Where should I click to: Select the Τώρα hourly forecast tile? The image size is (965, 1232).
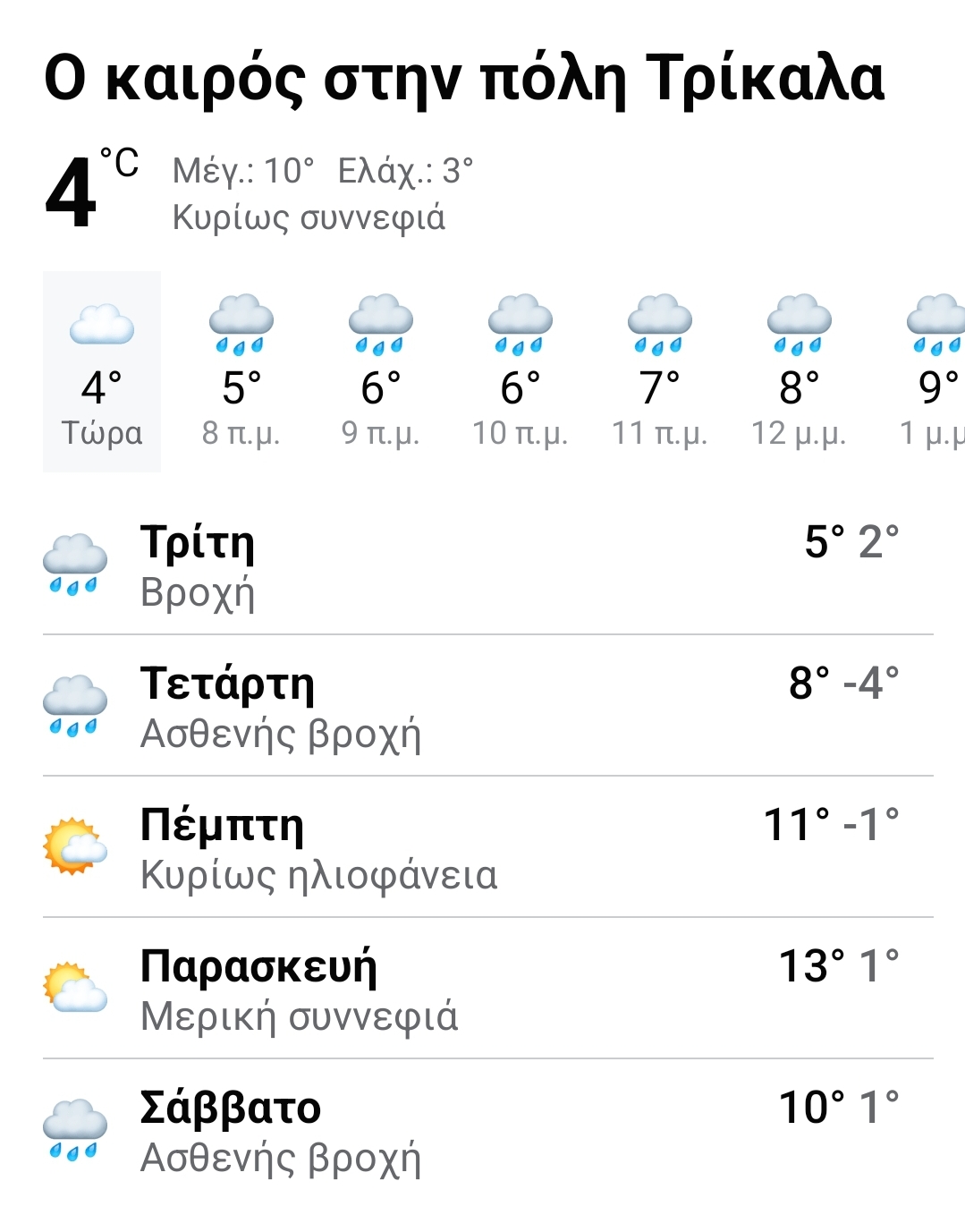(102, 371)
